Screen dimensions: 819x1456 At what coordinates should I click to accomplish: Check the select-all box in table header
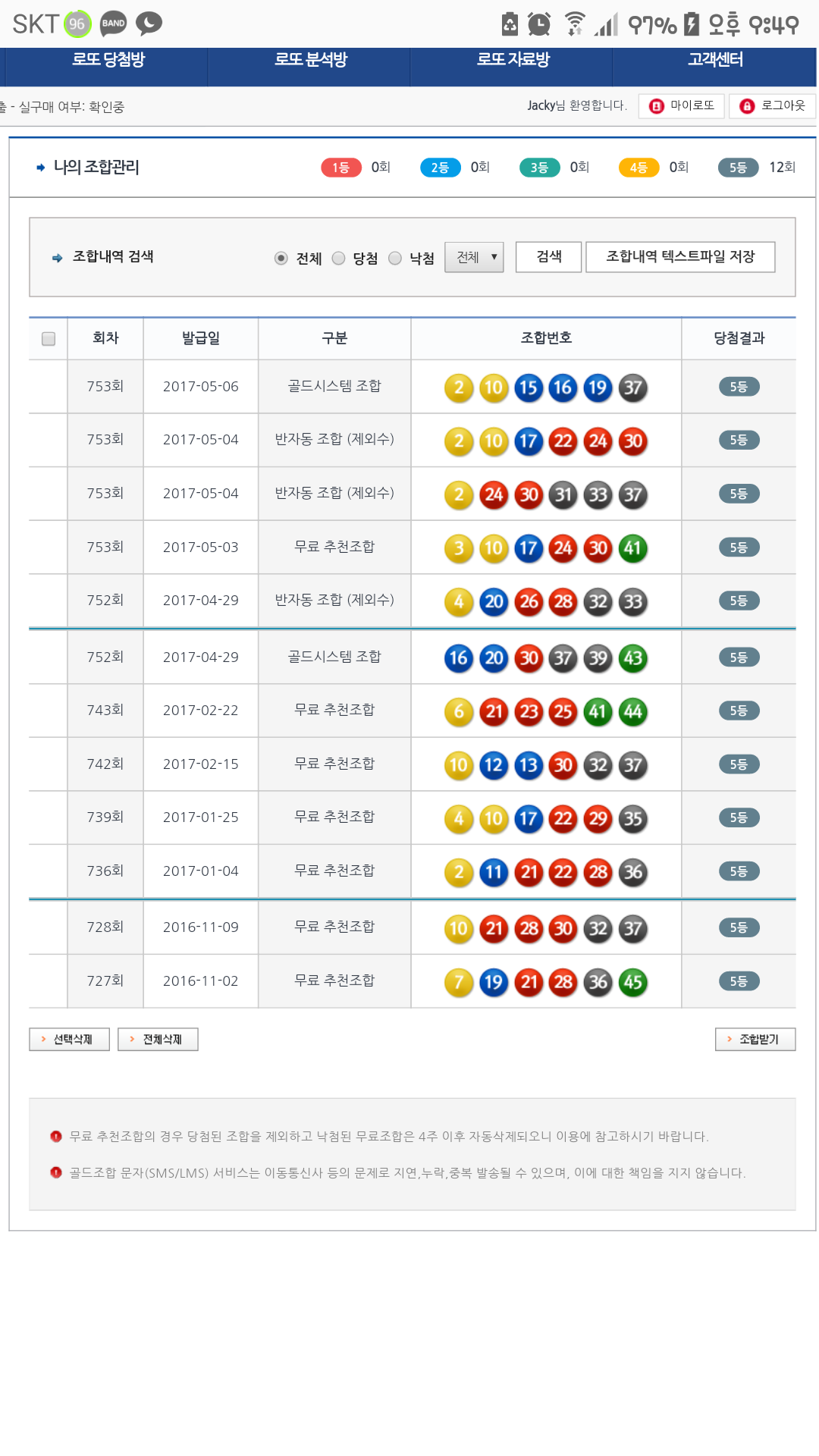(x=49, y=339)
